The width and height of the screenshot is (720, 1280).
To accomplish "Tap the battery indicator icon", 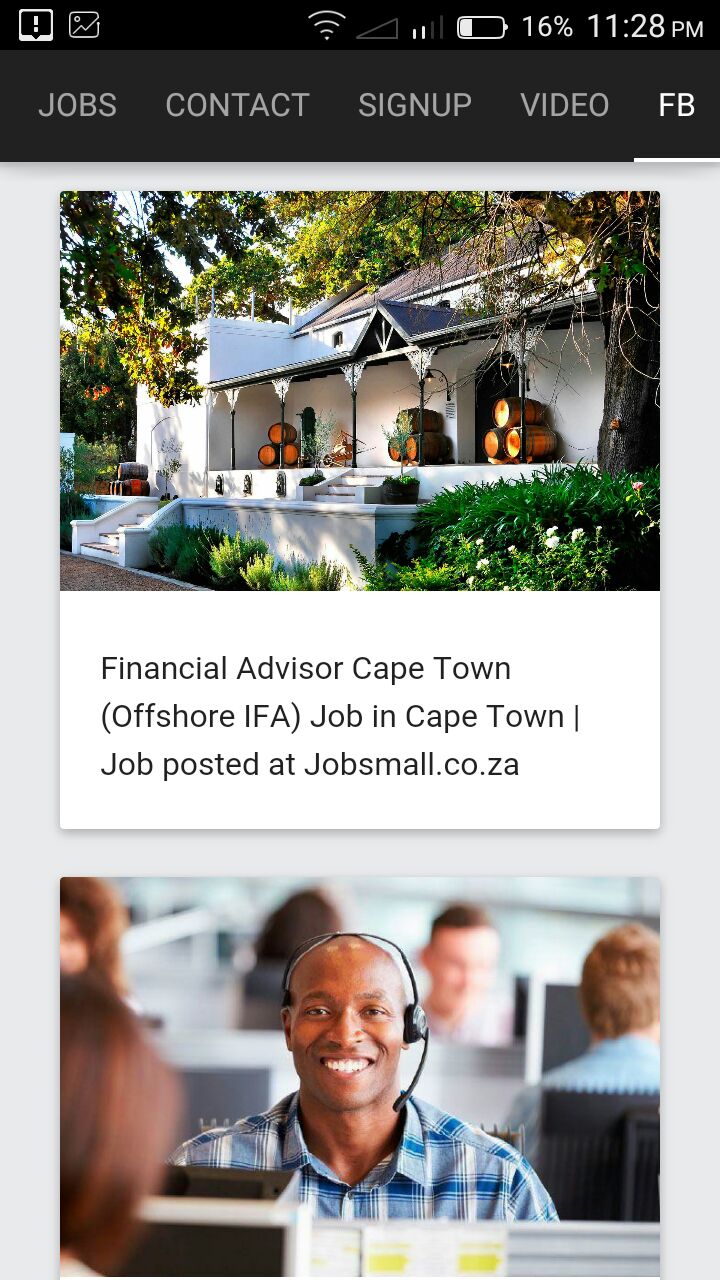I will [x=480, y=28].
